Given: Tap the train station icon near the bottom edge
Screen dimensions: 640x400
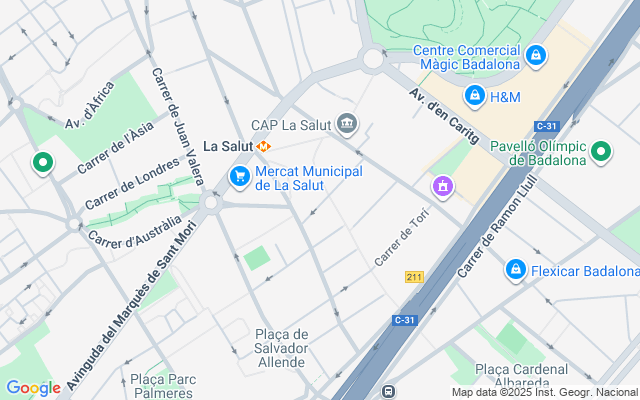Looking at the screenshot, I should click(x=388, y=391).
